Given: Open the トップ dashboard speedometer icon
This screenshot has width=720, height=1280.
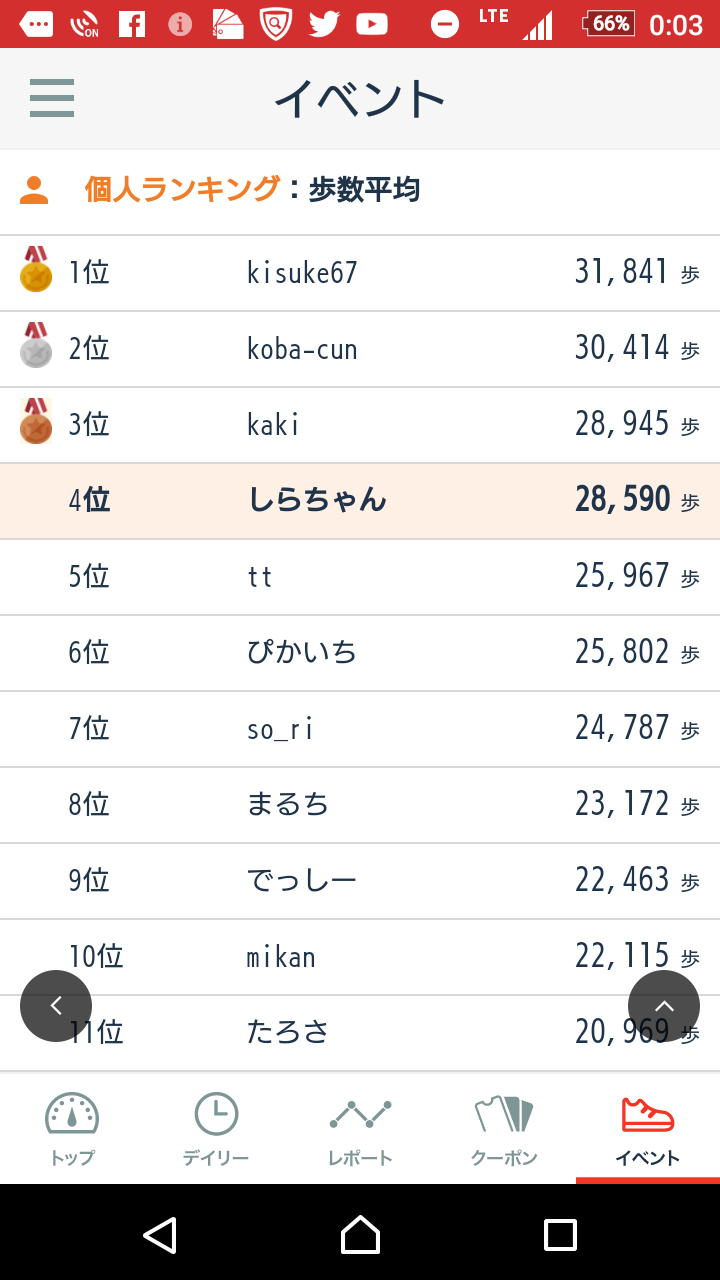Looking at the screenshot, I should click(71, 1113).
